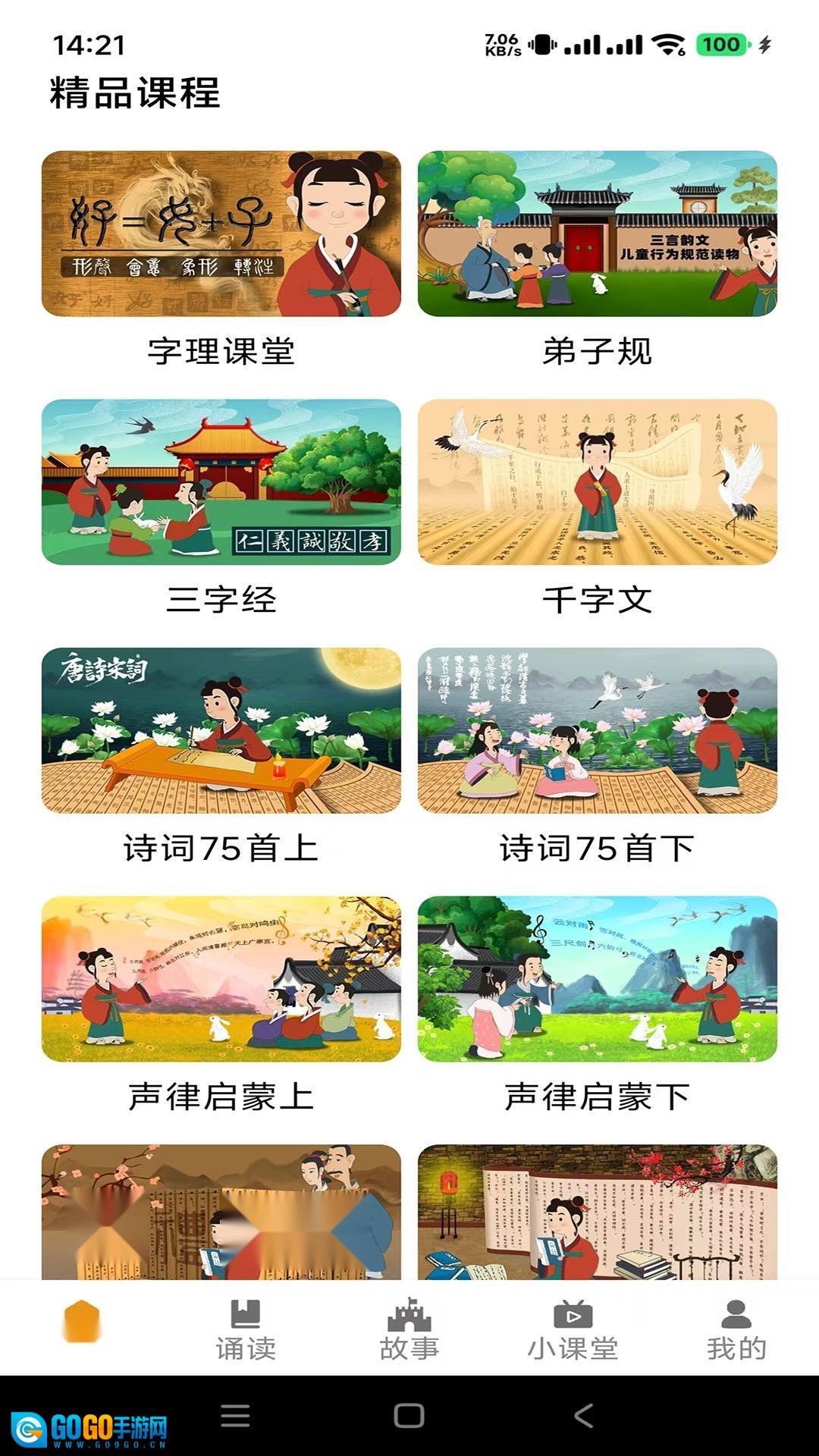The width and height of the screenshot is (819, 1456).
Task: Open the 声律启蒙下 course
Action: point(597,979)
